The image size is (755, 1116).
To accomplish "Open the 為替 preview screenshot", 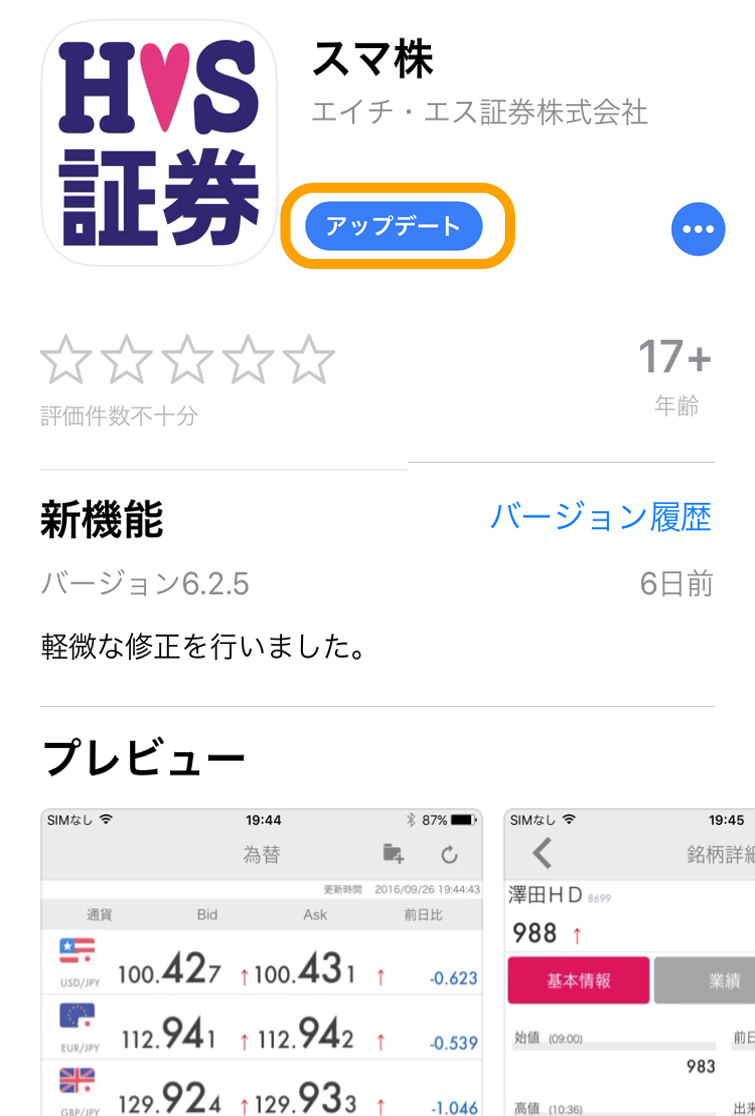I will coord(262,960).
